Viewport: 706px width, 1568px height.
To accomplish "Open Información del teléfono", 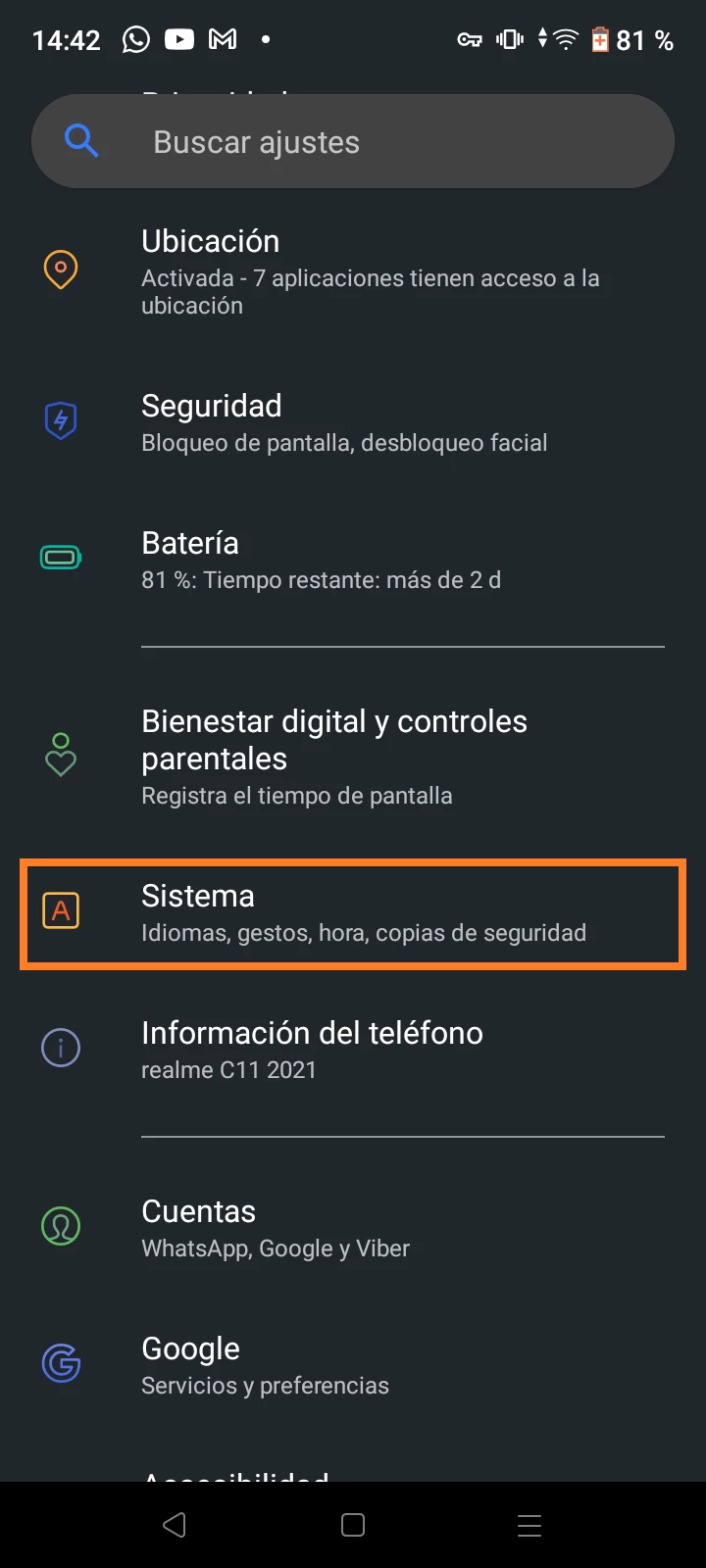I will [353, 1050].
